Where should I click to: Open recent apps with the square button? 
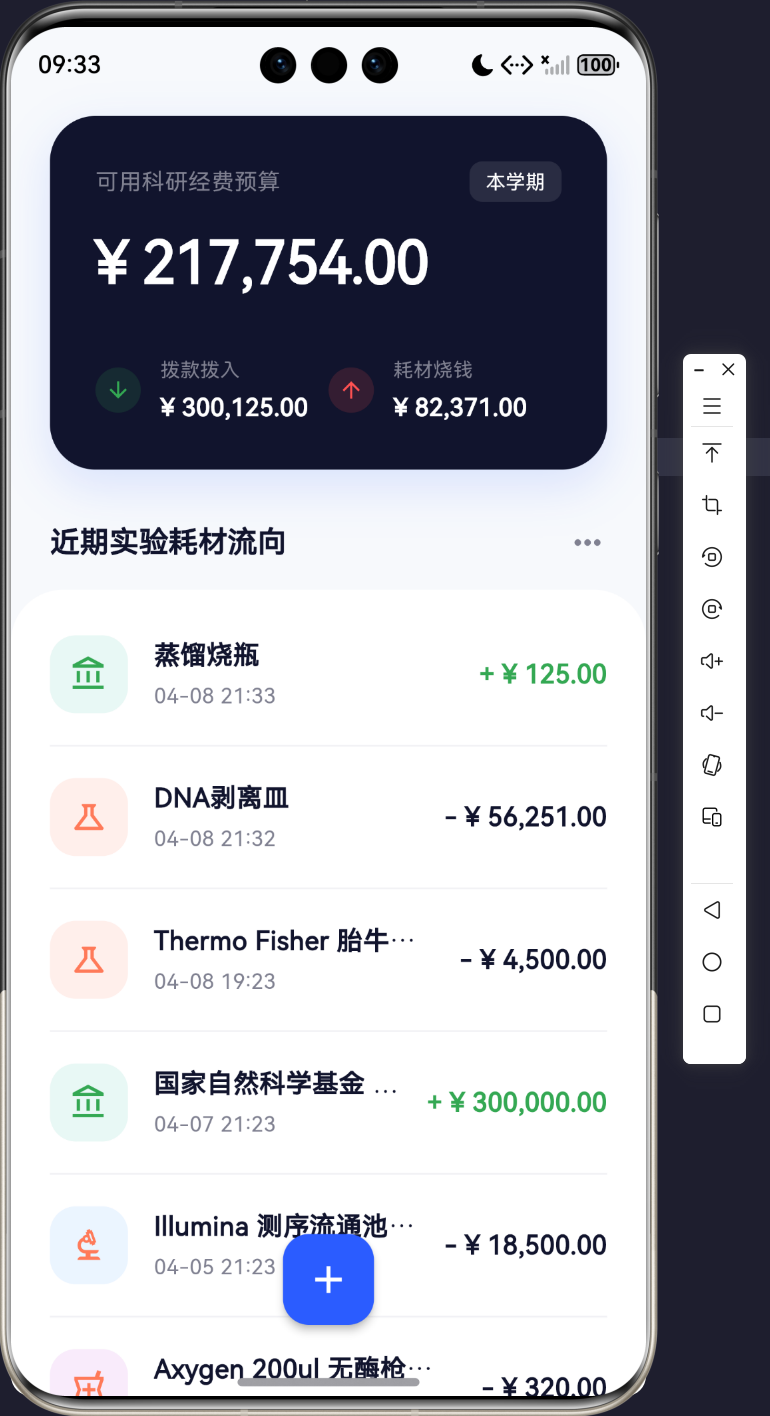(x=711, y=1013)
